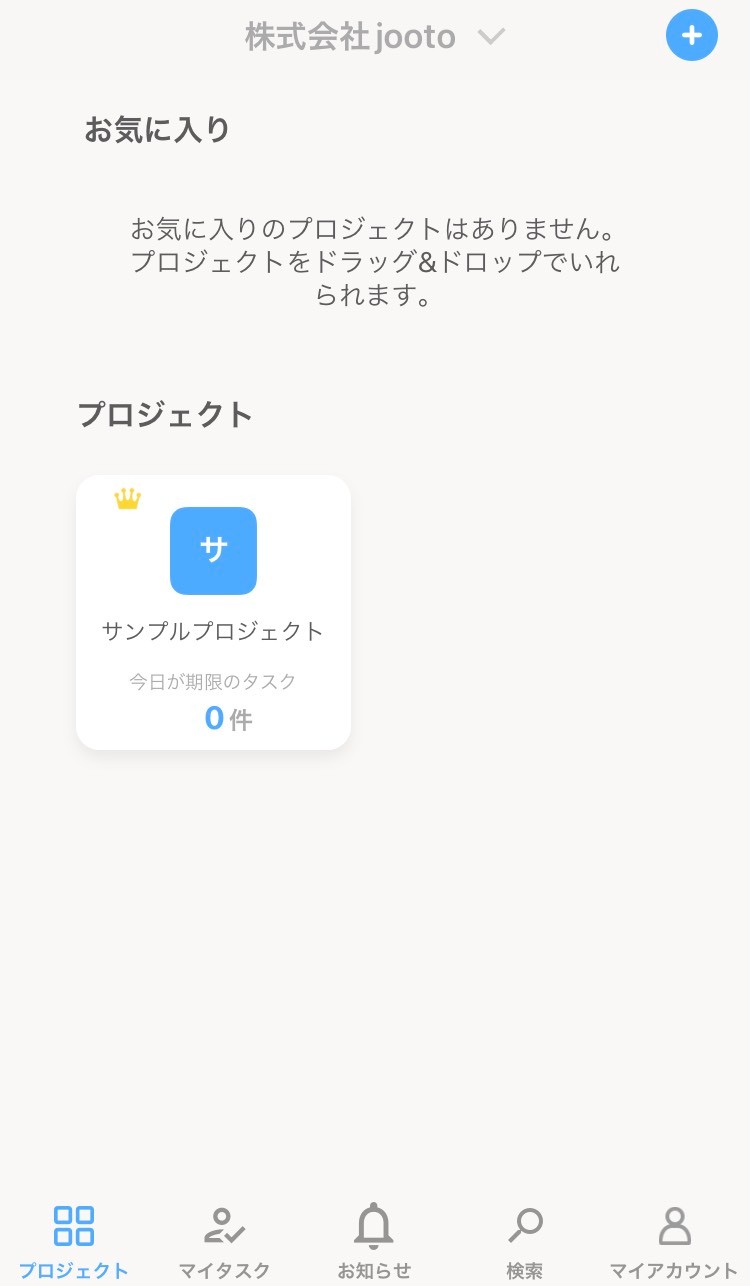Tap the blue plus button to add
Screen dimensions: 750x1286
click(x=691, y=35)
